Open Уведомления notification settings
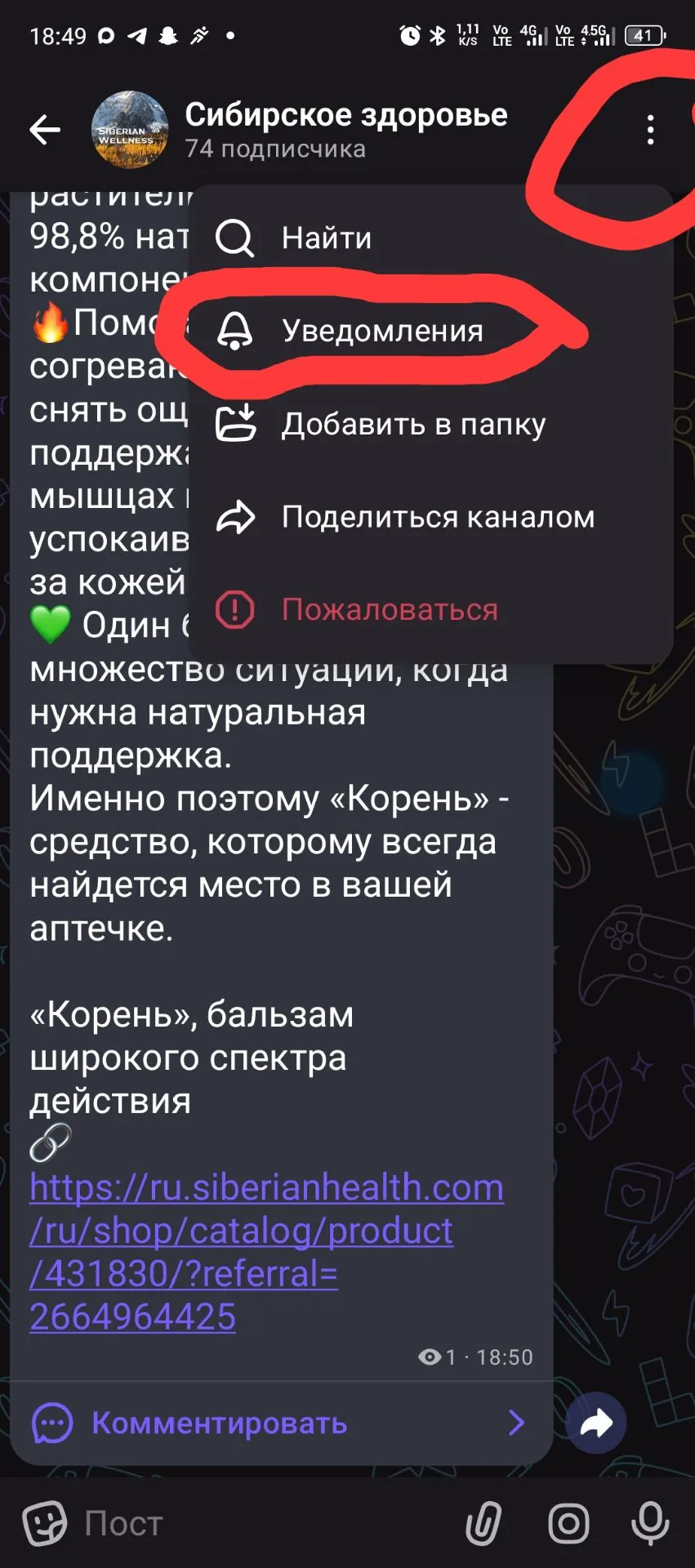Viewport: 695px width, 1568px height. pos(430,331)
